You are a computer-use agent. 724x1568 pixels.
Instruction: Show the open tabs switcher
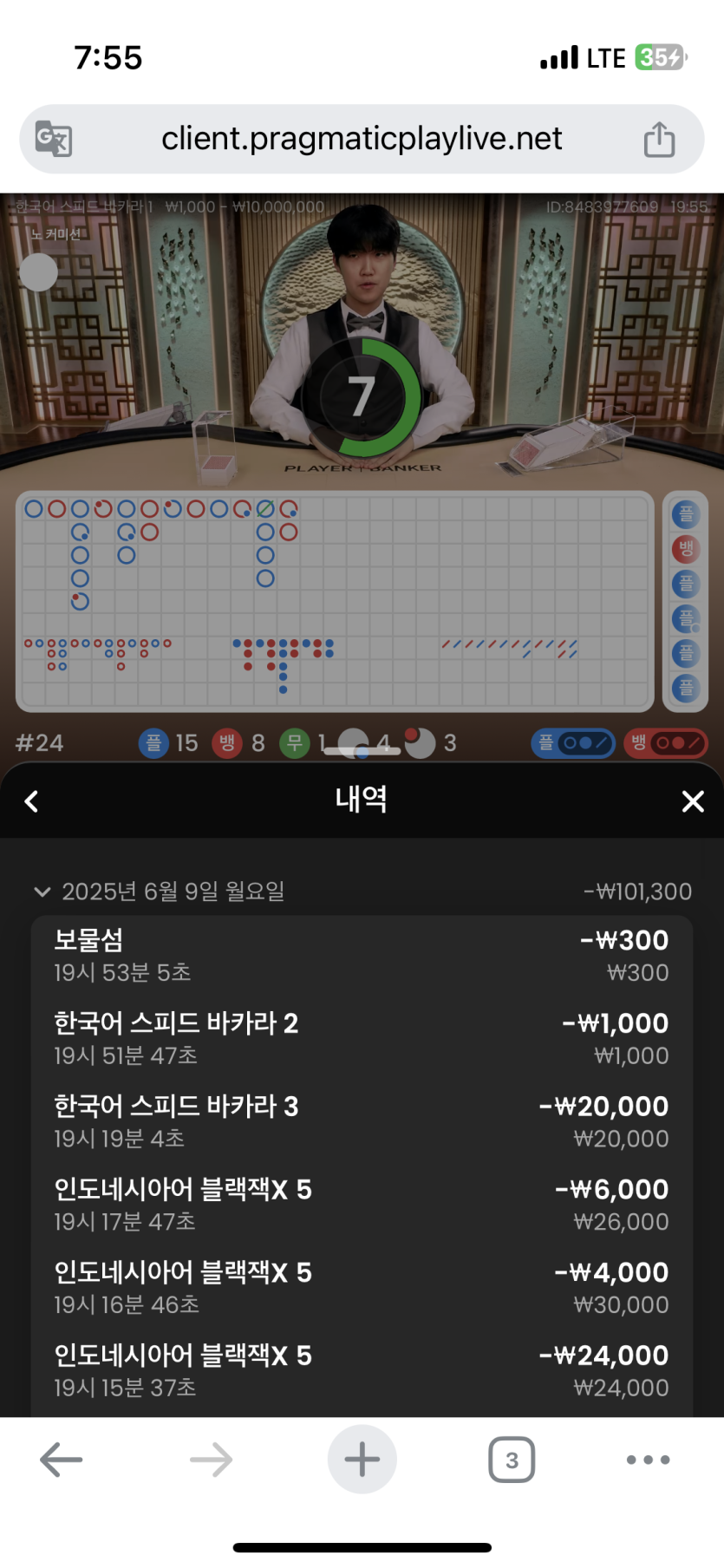512,1460
